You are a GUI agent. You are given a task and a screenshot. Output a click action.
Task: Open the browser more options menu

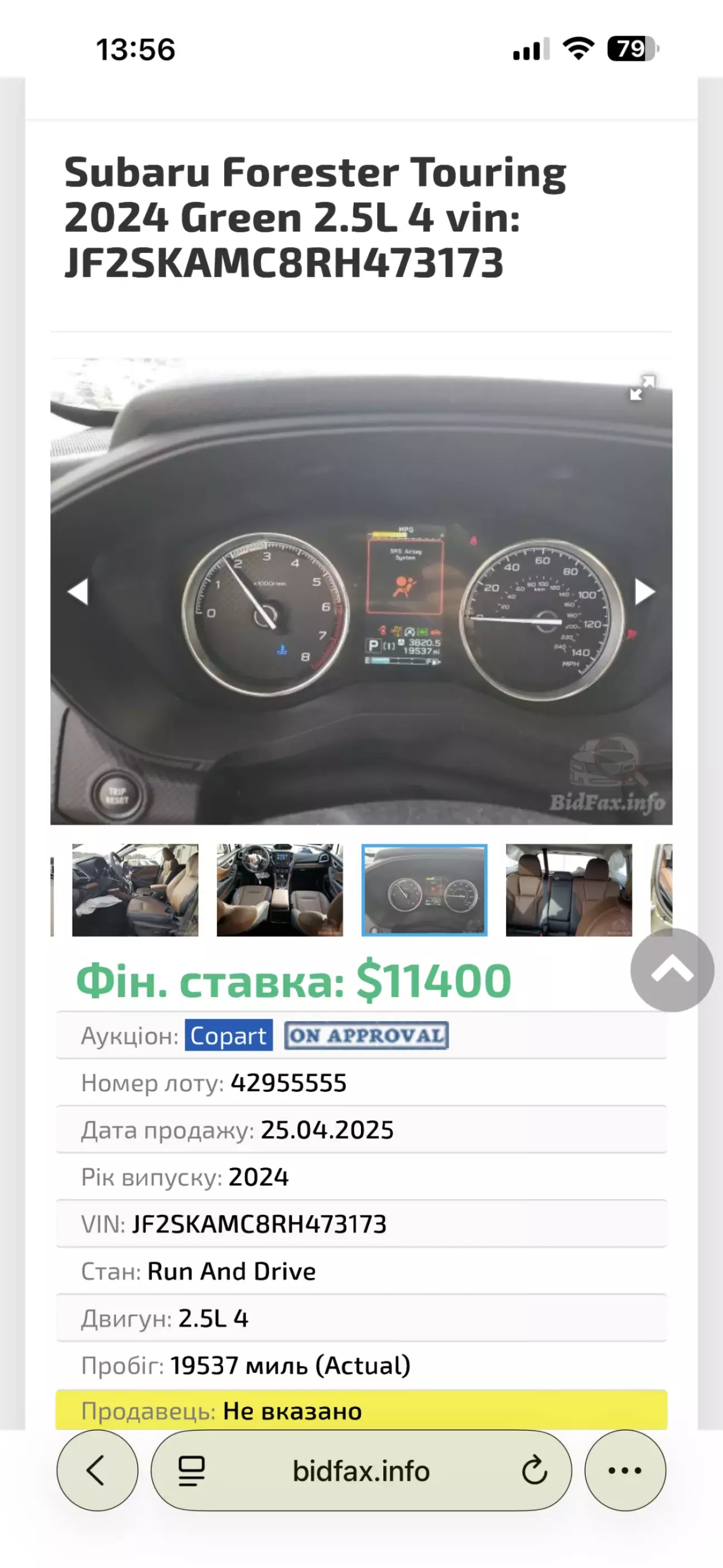pyautogui.click(x=625, y=1471)
